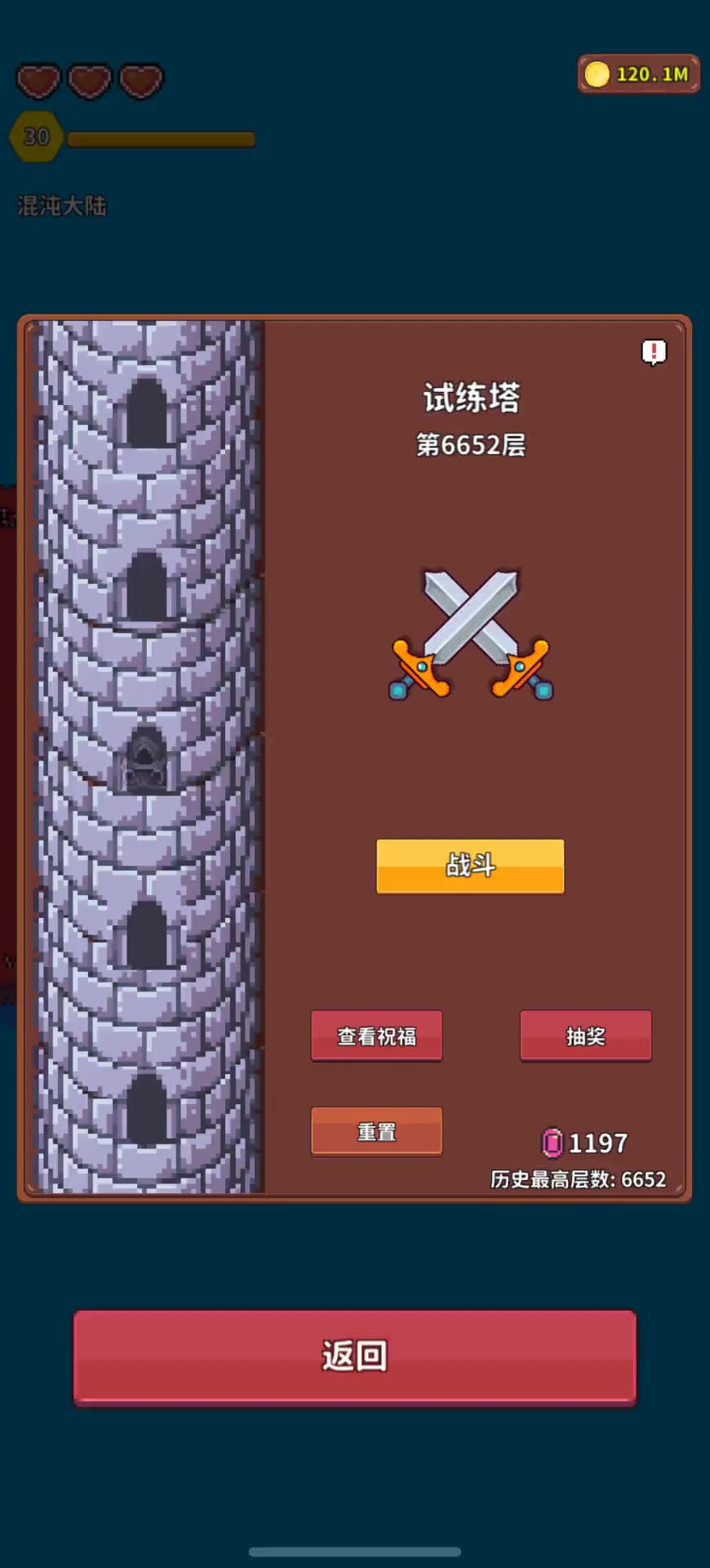Open the 抽奖 lottery draw
The width and height of the screenshot is (710, 1568).
point(585,1036)
